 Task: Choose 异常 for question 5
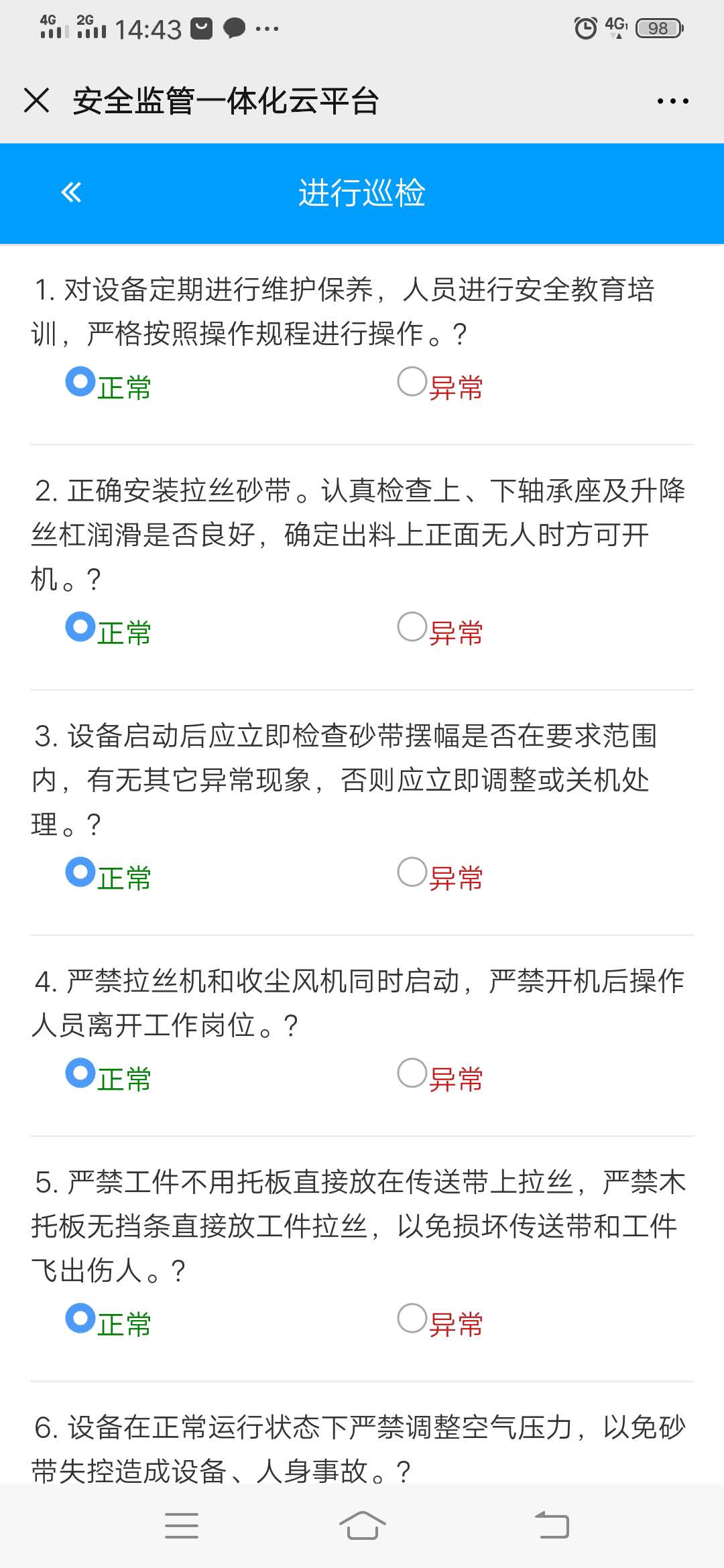(412, 1319)
